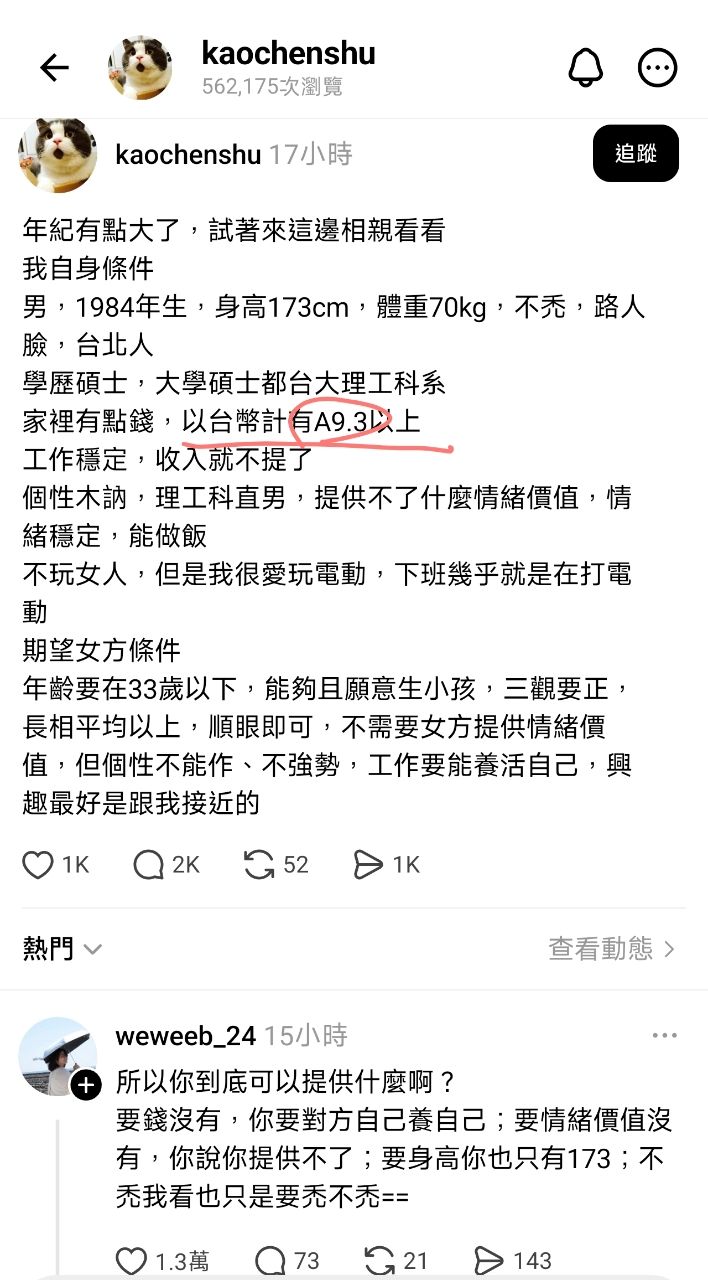Like weweeb_24's reply

point(132,1261)
